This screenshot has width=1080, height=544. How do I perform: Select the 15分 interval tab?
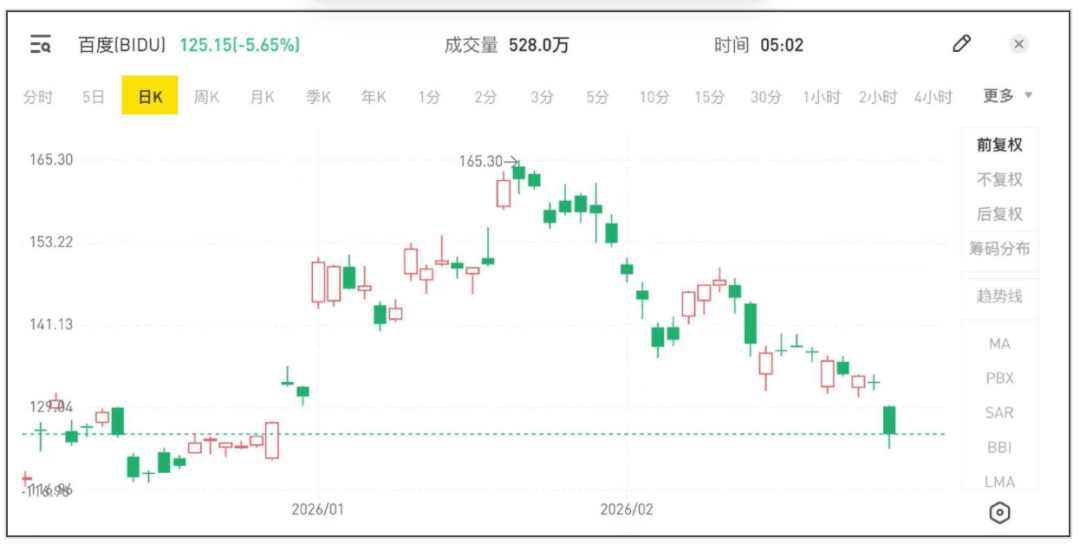click(709, 97)
